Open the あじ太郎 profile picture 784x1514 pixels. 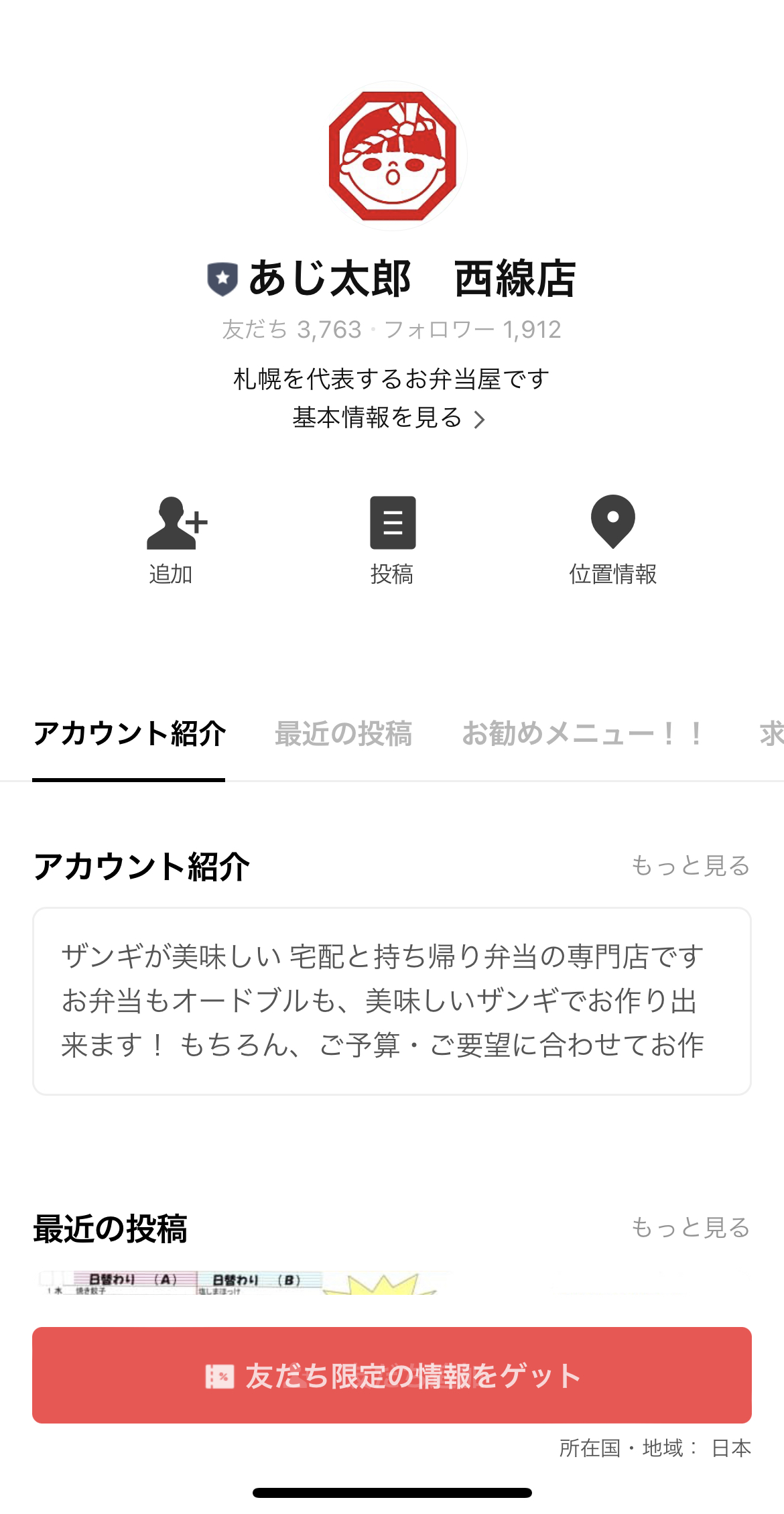392,155
